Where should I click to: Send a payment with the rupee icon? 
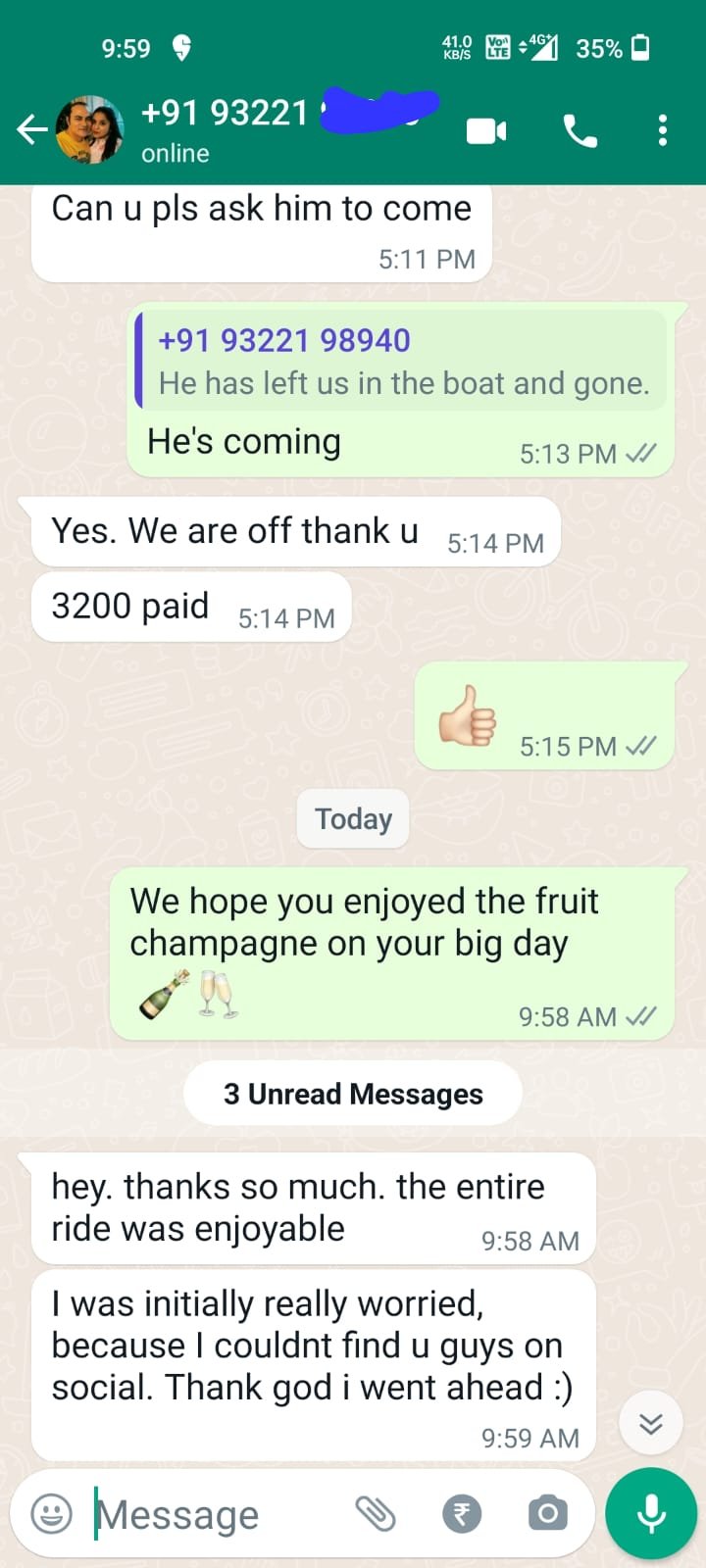462,1514
